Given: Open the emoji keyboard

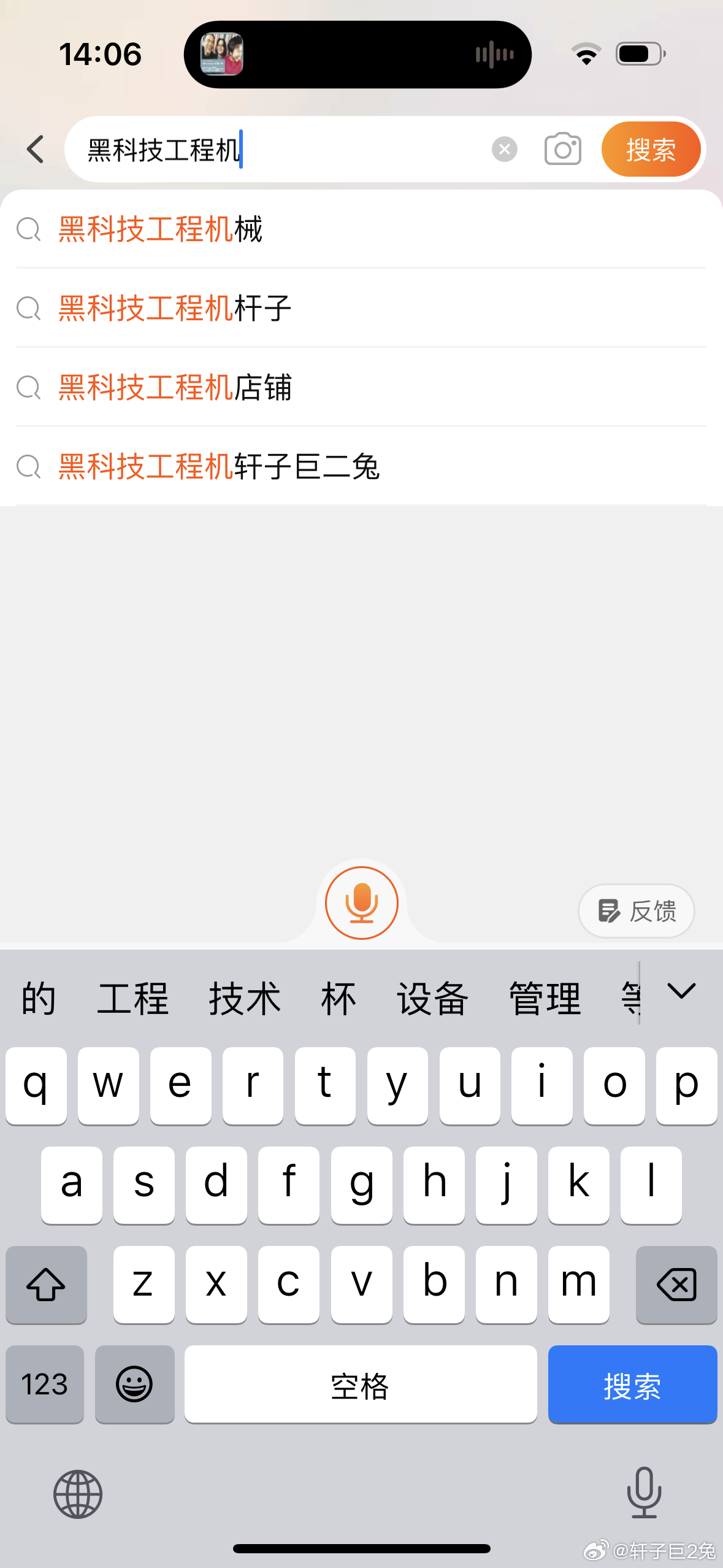Looking at the screenshot, I should pyautogui.click(x=134, y=1385).
